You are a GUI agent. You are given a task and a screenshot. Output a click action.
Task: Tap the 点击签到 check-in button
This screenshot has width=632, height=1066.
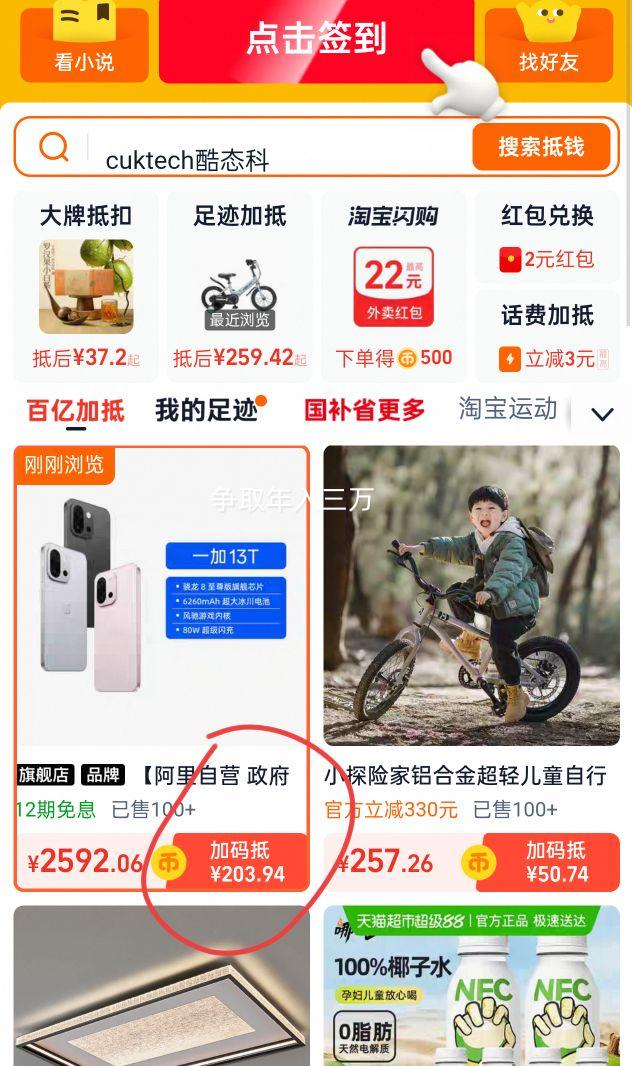[x=316, y=40]
